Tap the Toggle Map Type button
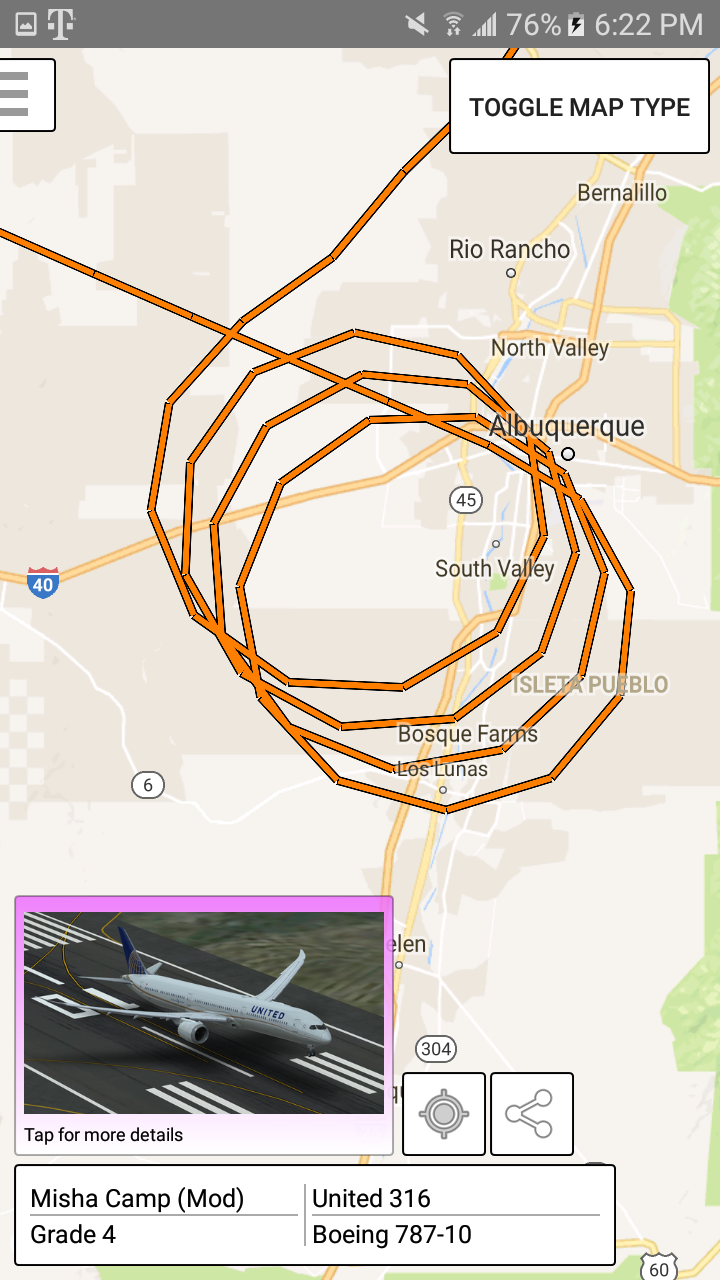 pos(579,107)
